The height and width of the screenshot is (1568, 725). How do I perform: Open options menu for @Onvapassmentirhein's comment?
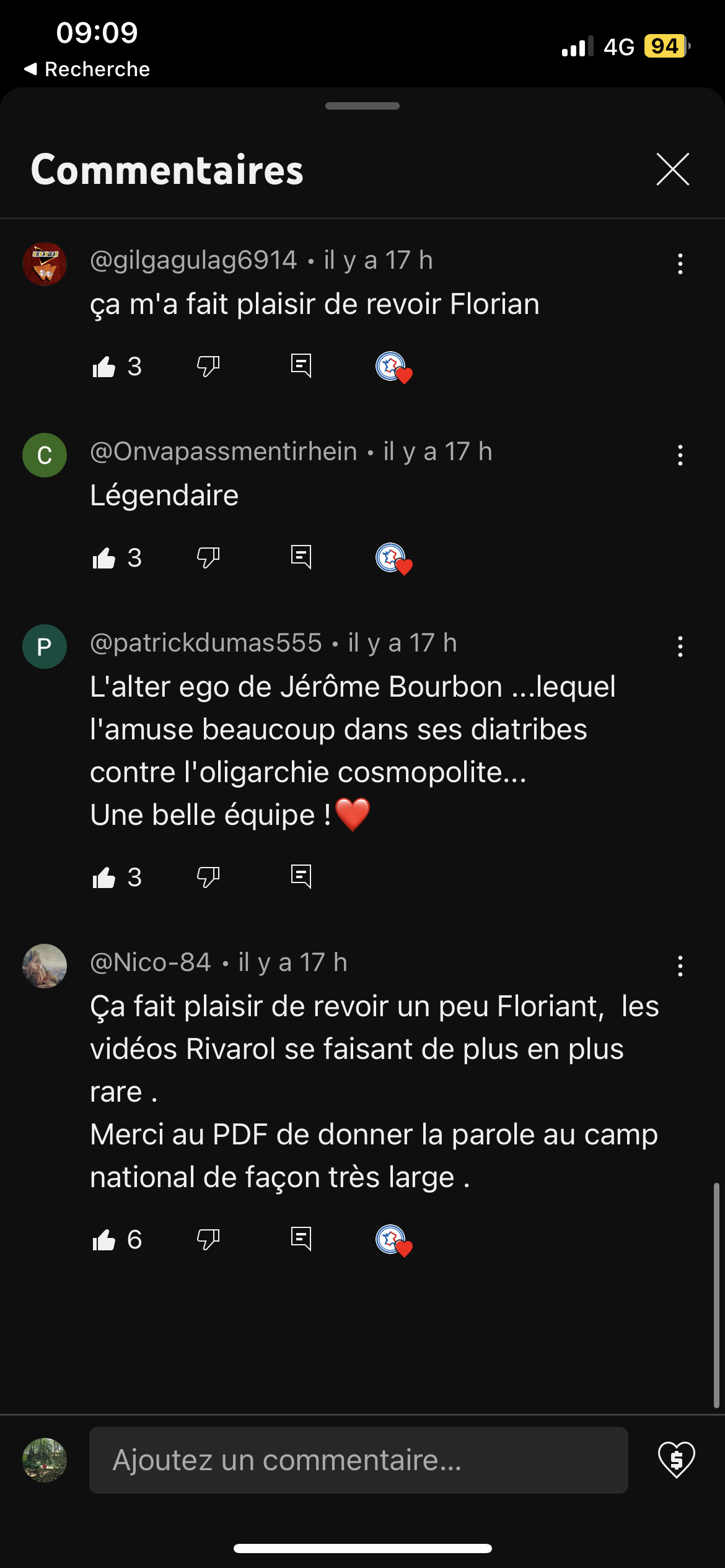tap(680, 455)
